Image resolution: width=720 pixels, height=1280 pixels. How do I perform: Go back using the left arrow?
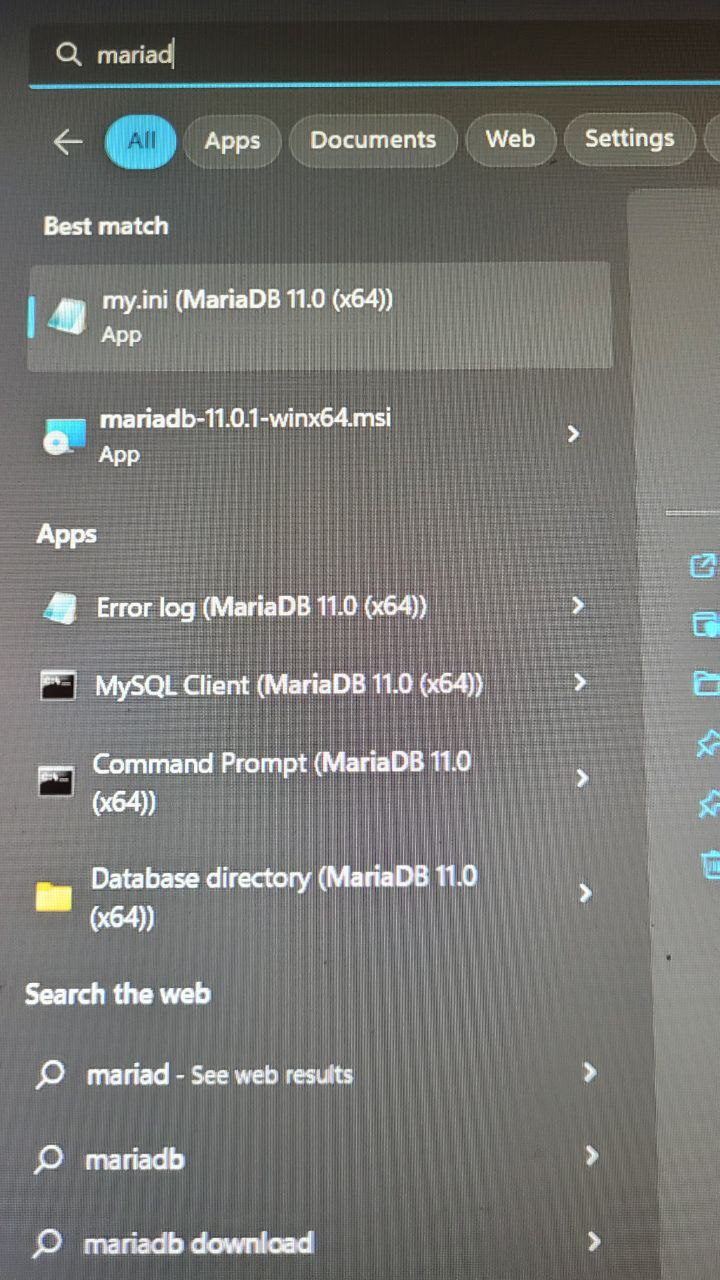click(67, 142)
